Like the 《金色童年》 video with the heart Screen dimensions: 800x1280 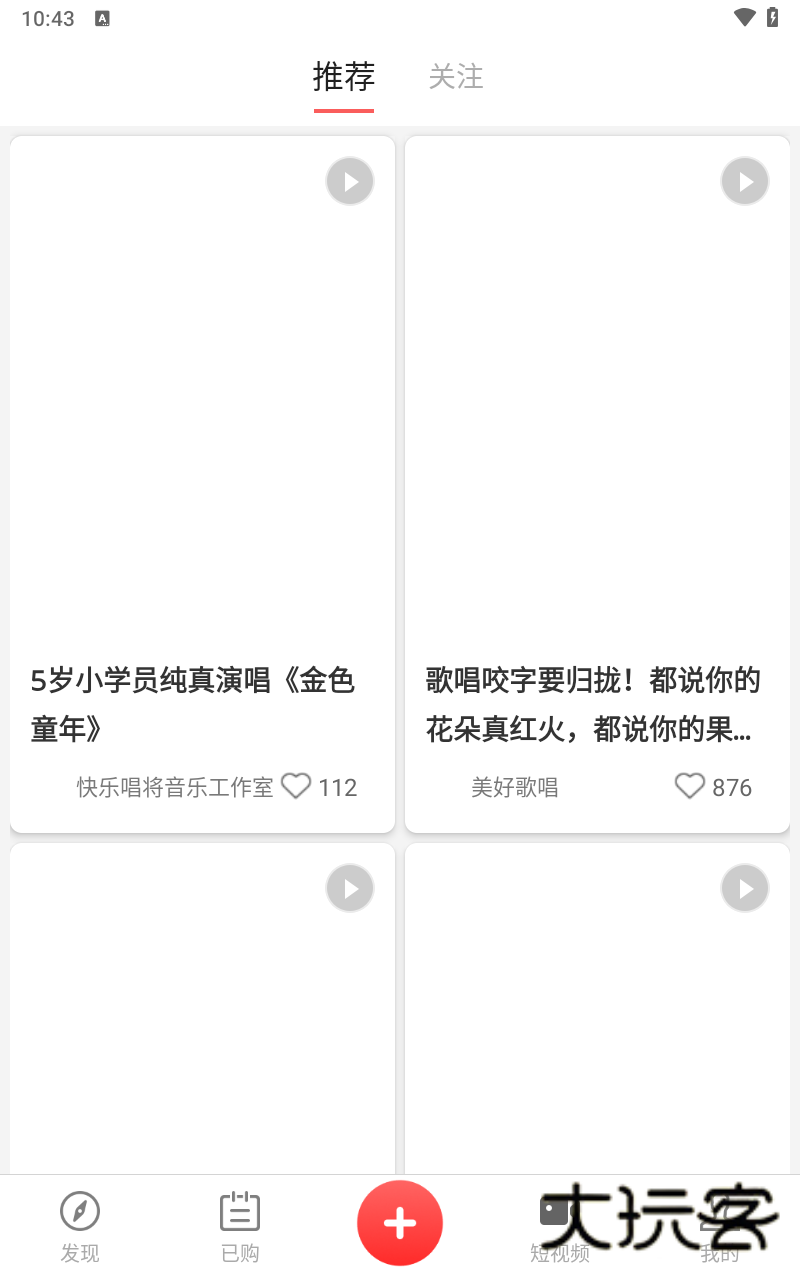coord(296,787)
